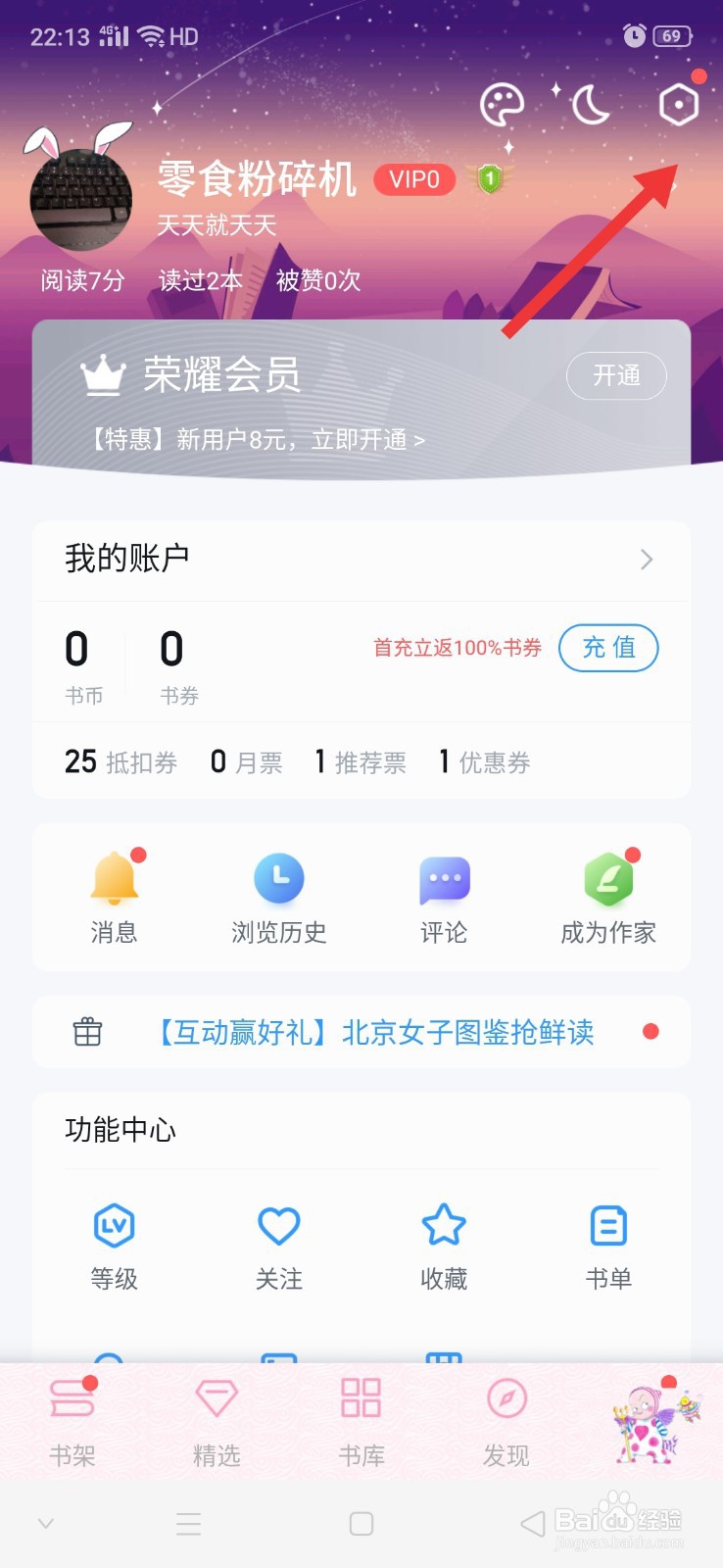Check 等级 level icon

tap(114, 1245)
